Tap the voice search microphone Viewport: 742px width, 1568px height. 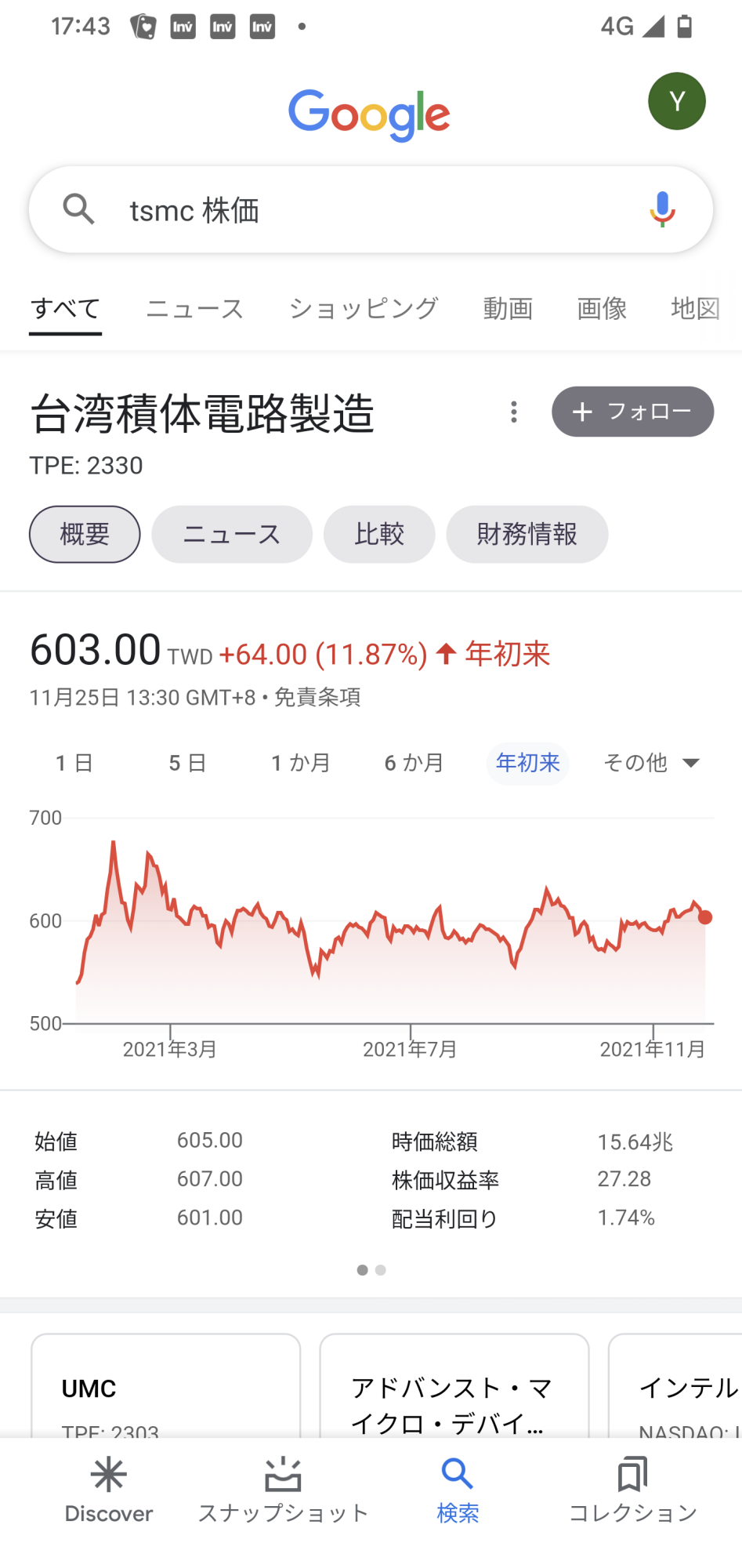pos(662,209)
